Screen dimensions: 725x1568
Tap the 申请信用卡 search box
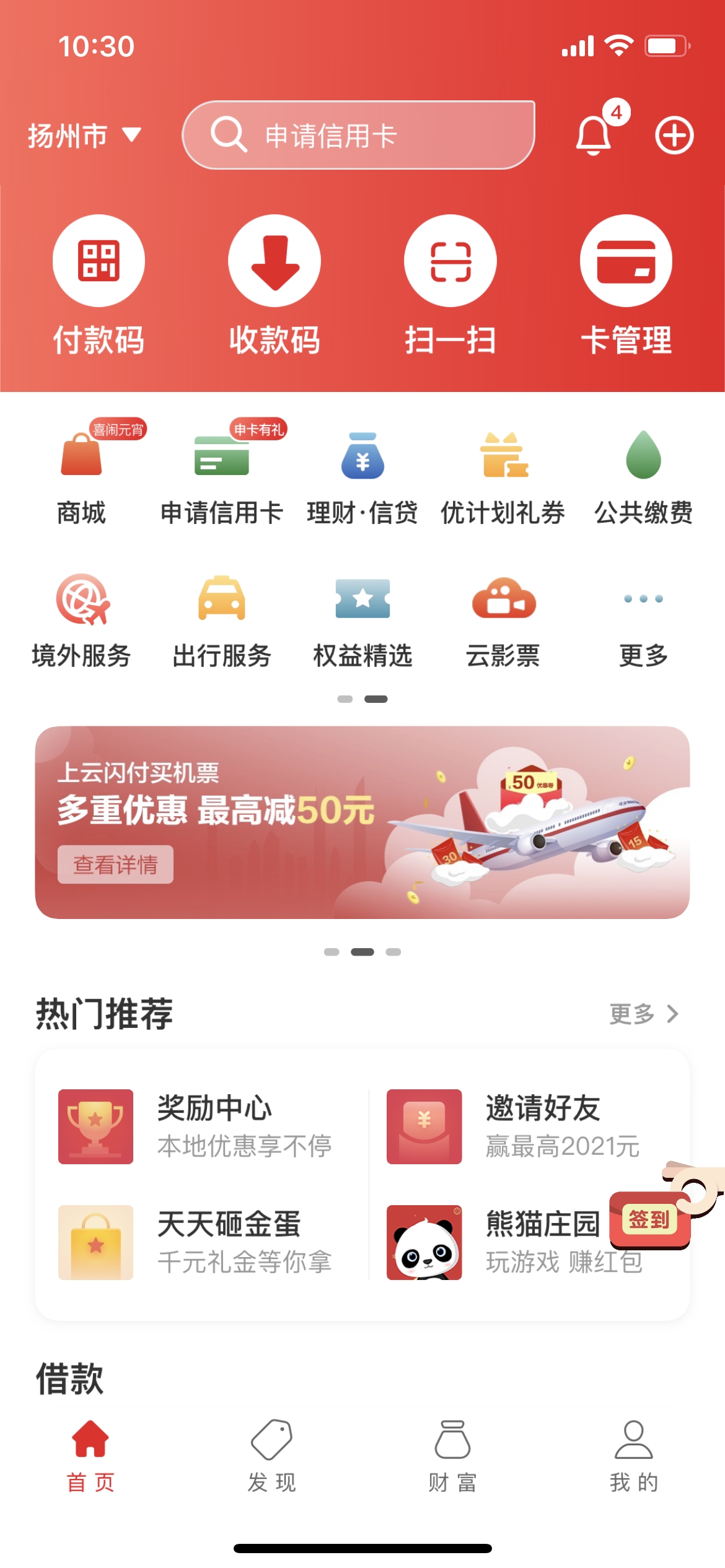[358, 135]
